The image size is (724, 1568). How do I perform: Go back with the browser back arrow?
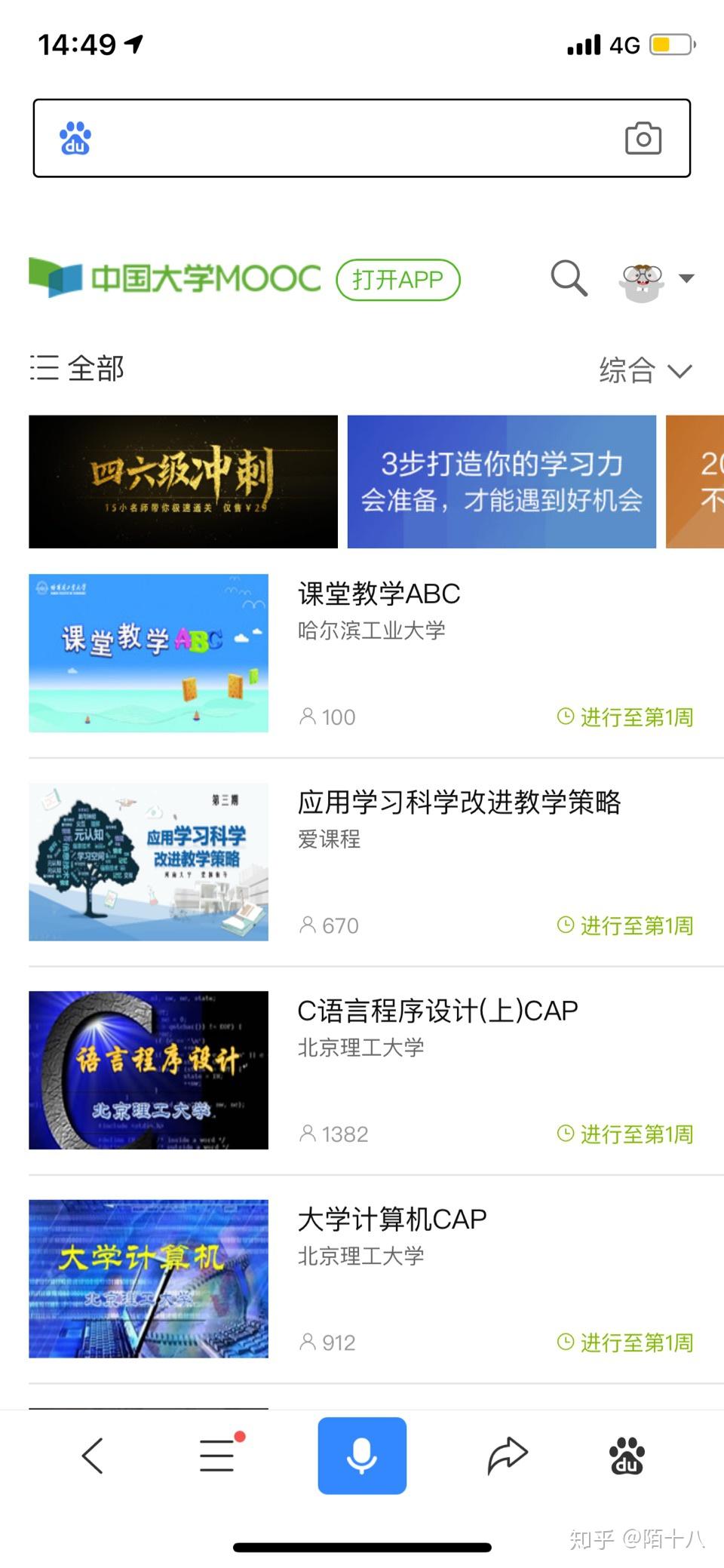92,1455
